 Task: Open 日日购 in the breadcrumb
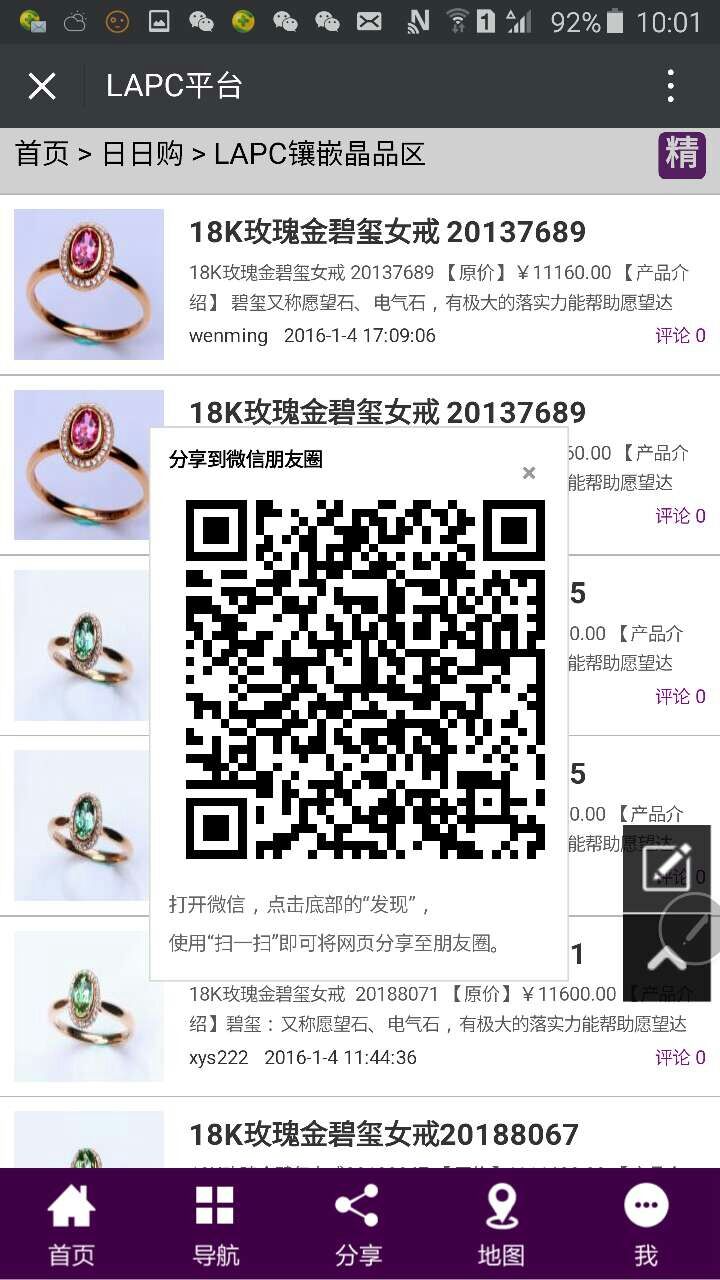pyautogui.click(x=143, y=154)
